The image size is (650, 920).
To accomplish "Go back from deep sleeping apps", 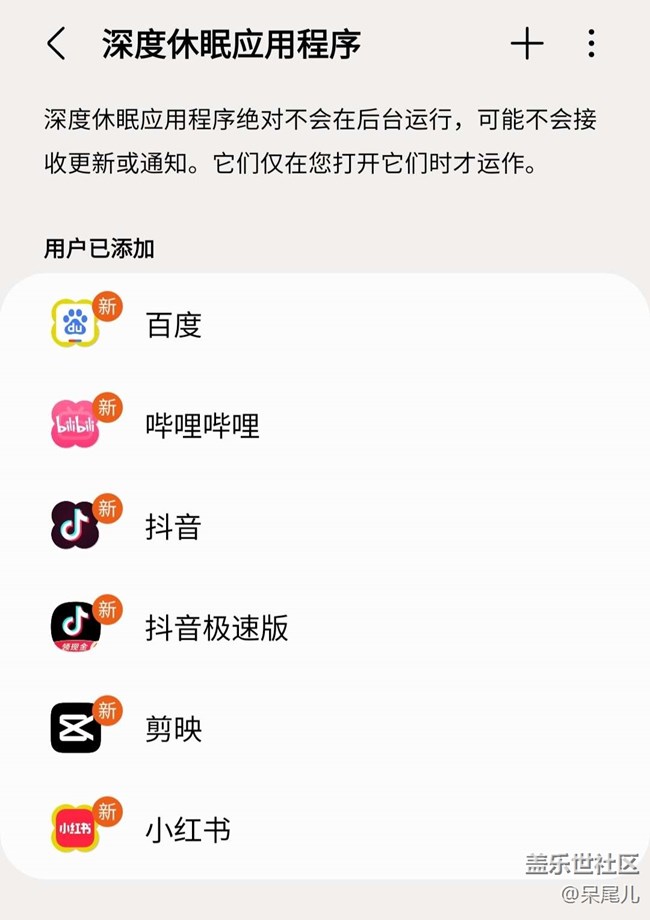I will (x=57, y=44).
